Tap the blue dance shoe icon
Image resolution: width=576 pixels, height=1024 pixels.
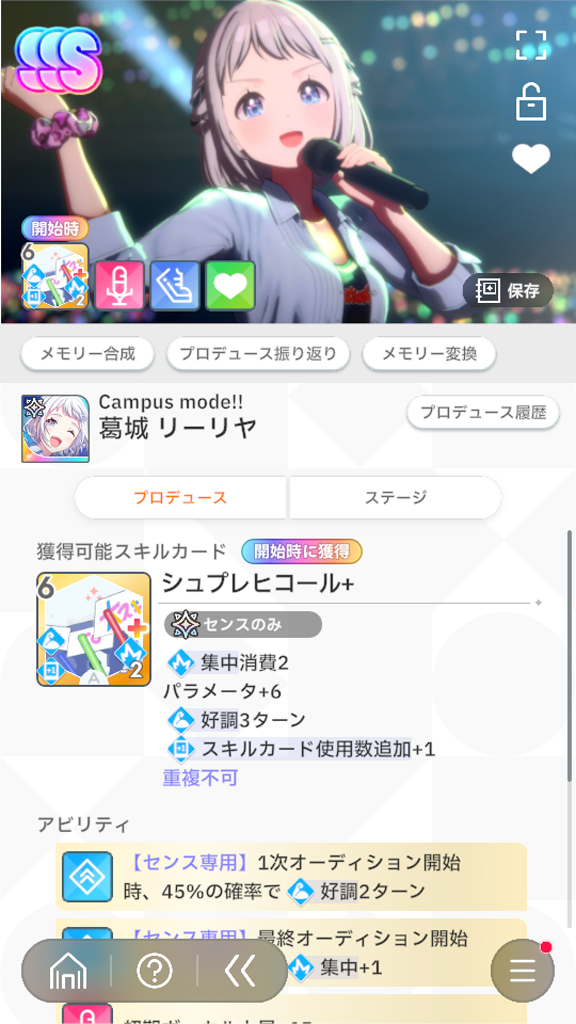(175, 285)
